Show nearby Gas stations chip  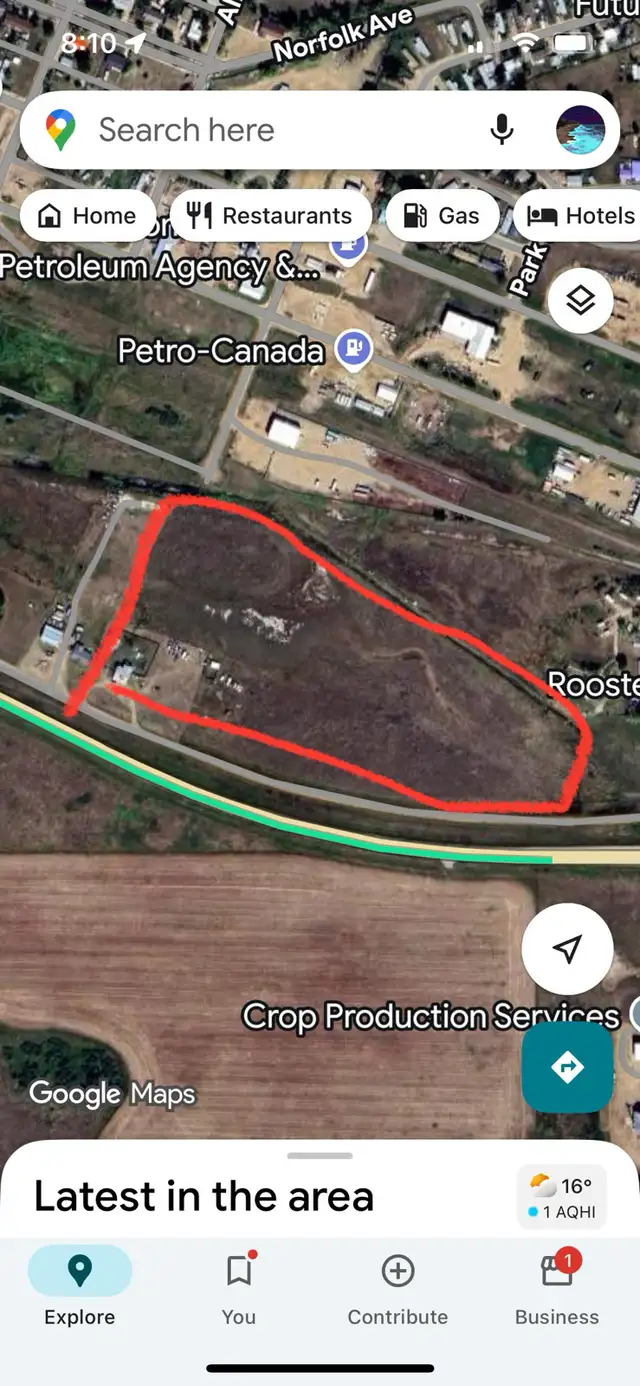tap(442, 216)
